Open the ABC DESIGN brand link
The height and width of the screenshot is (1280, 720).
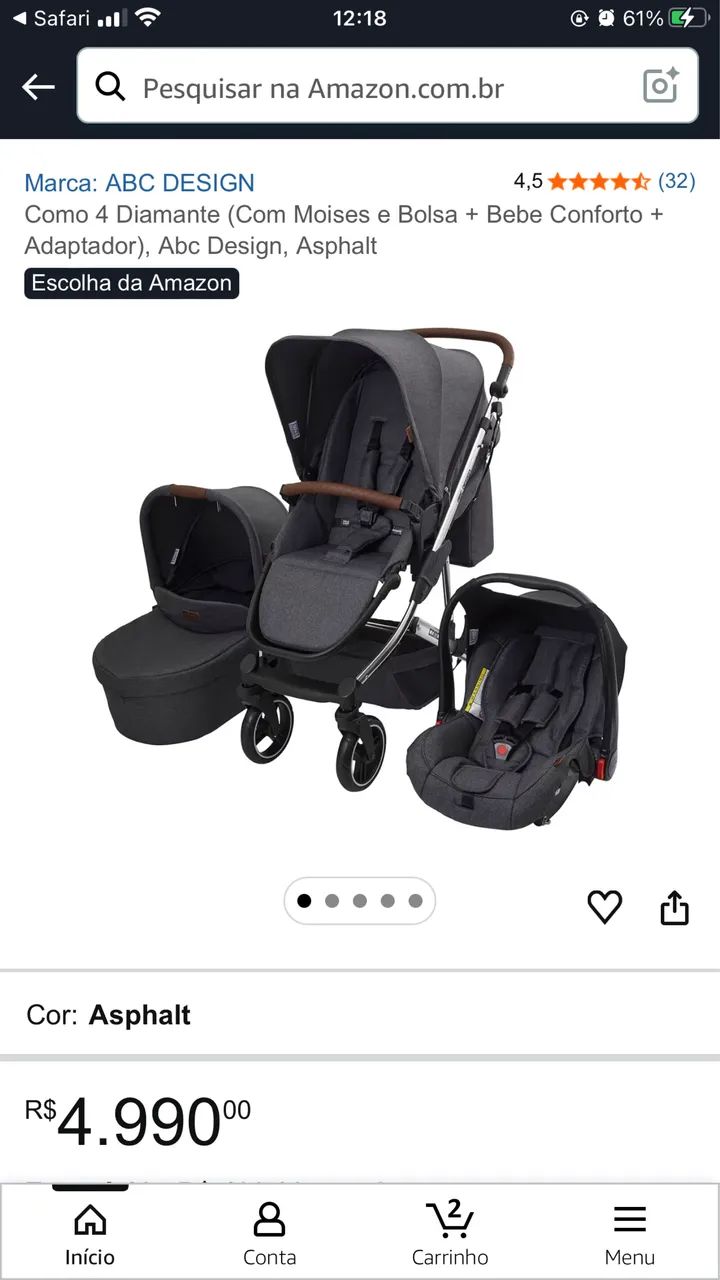click(139, 183)
